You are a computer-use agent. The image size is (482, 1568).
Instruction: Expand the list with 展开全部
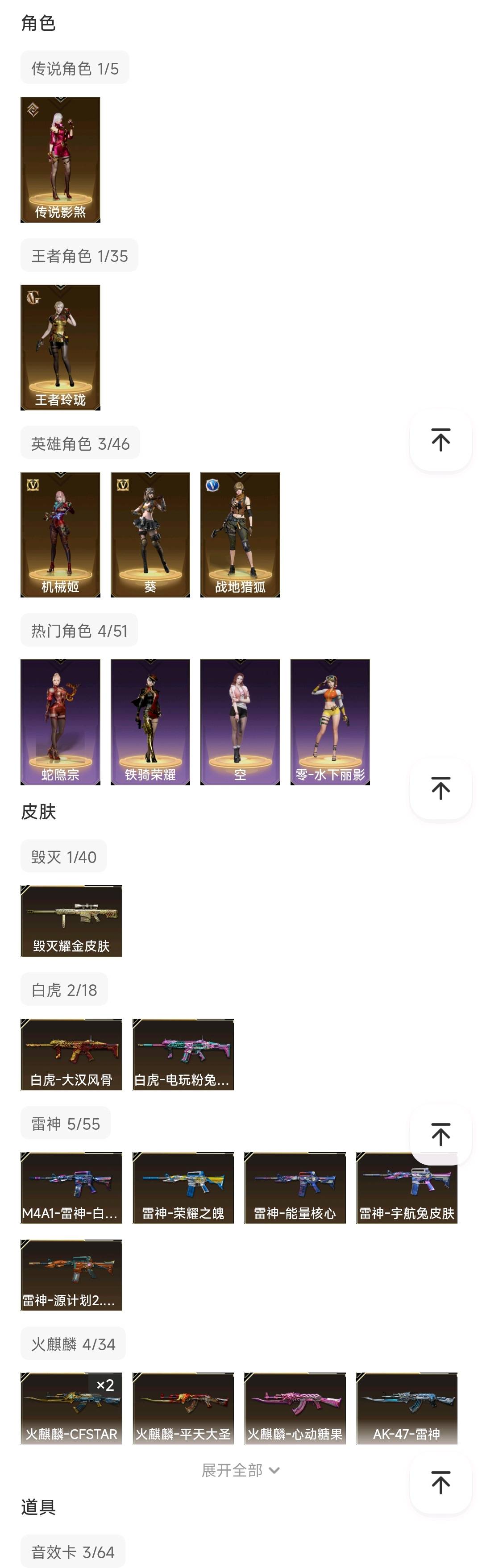240,1471
